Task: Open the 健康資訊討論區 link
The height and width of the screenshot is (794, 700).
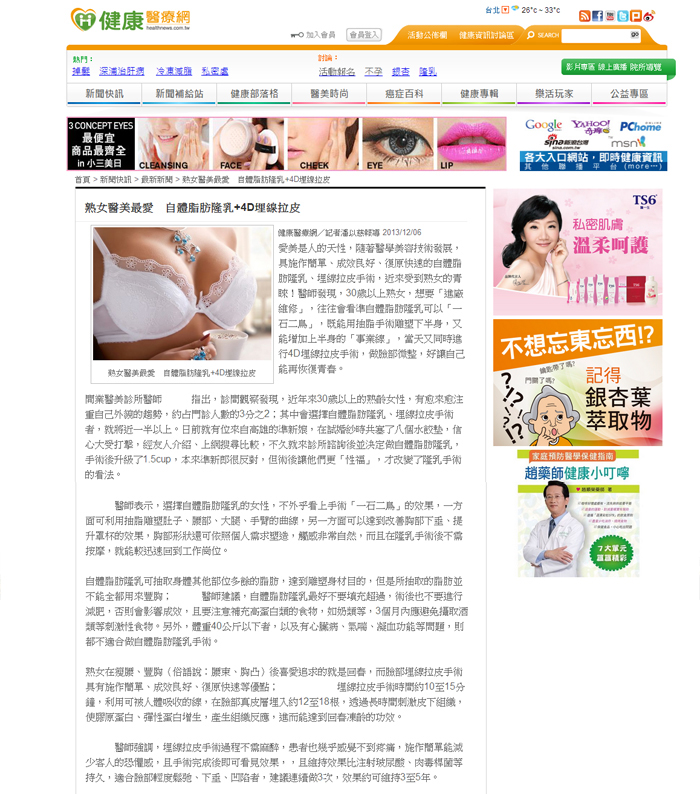Action: [486, 35]
